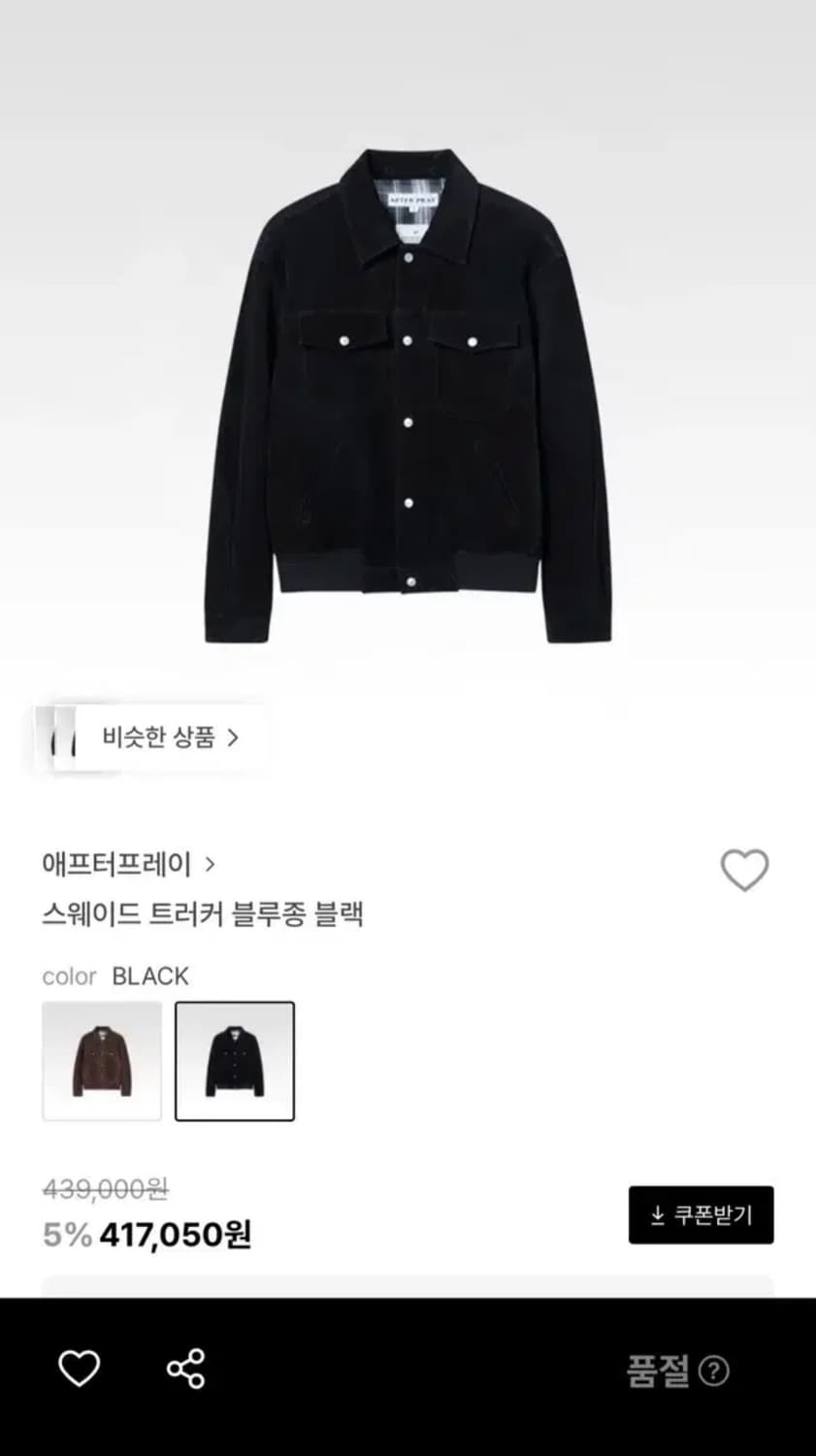Click the small product icon beside 비슷한 상품
The width and height of the screenshot is (816, 1456).
pyautogui.click(x=60, y=738)
